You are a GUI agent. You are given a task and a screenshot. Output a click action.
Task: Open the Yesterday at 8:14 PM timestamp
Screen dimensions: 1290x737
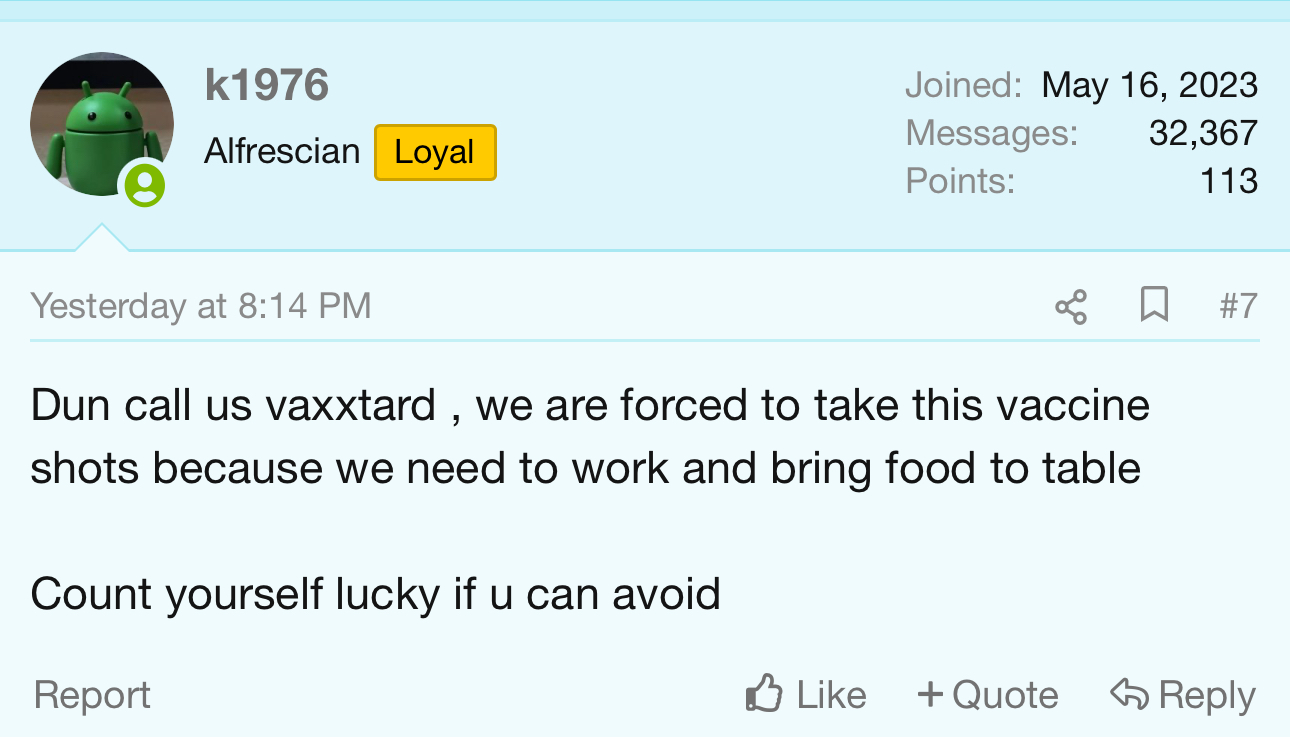(x=201, y=306)
